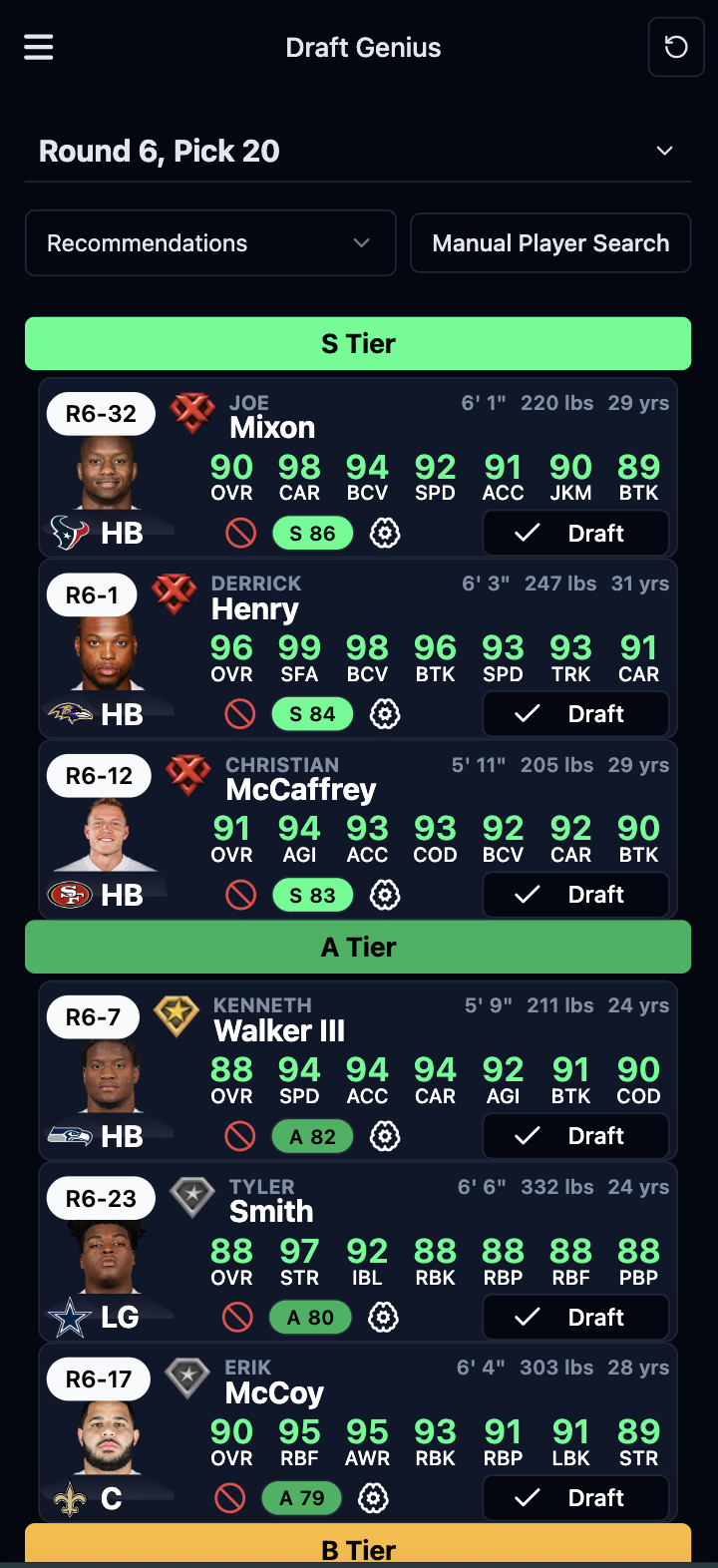Click Derrick Henry's S 84 rating badge
The image size is (718, 1568).
312,713
